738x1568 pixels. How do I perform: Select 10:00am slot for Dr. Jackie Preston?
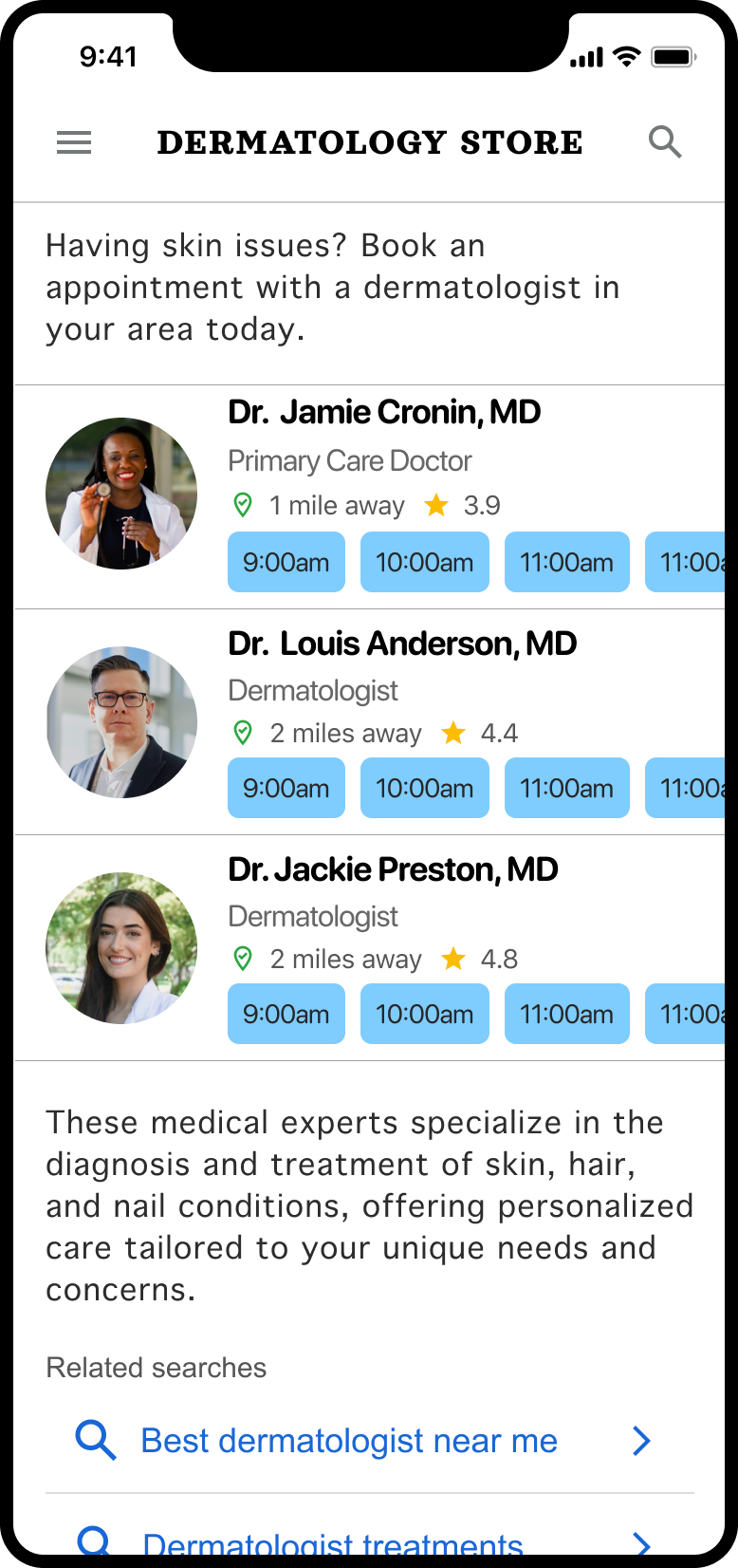(x=424, y=1014)
